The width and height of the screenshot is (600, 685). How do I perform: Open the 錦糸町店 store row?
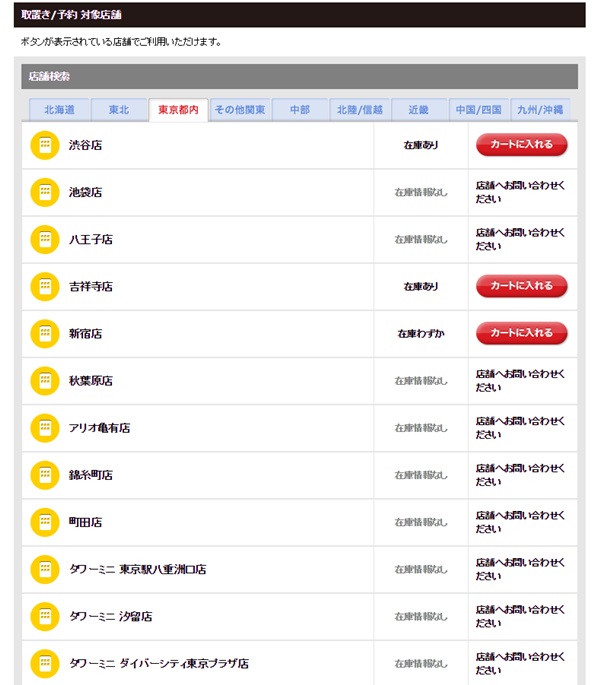click(90, 475)
